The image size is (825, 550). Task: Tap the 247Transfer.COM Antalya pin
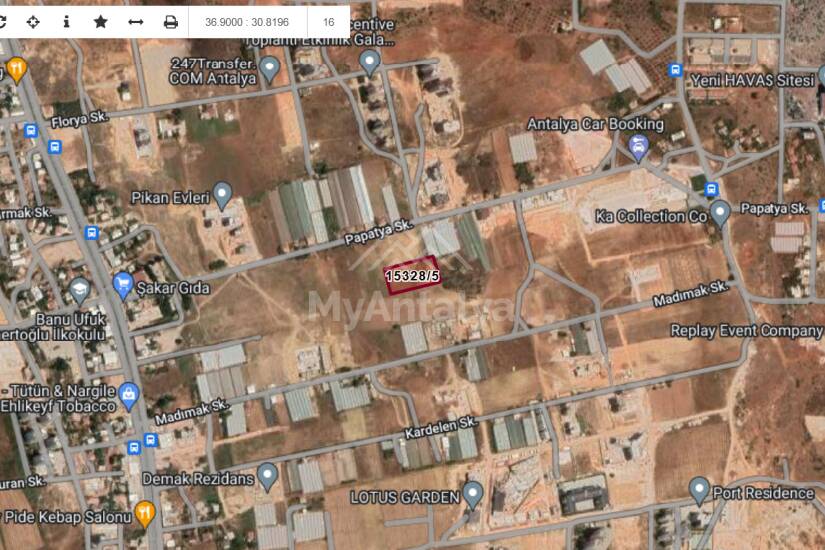click(x=270, y=68)
